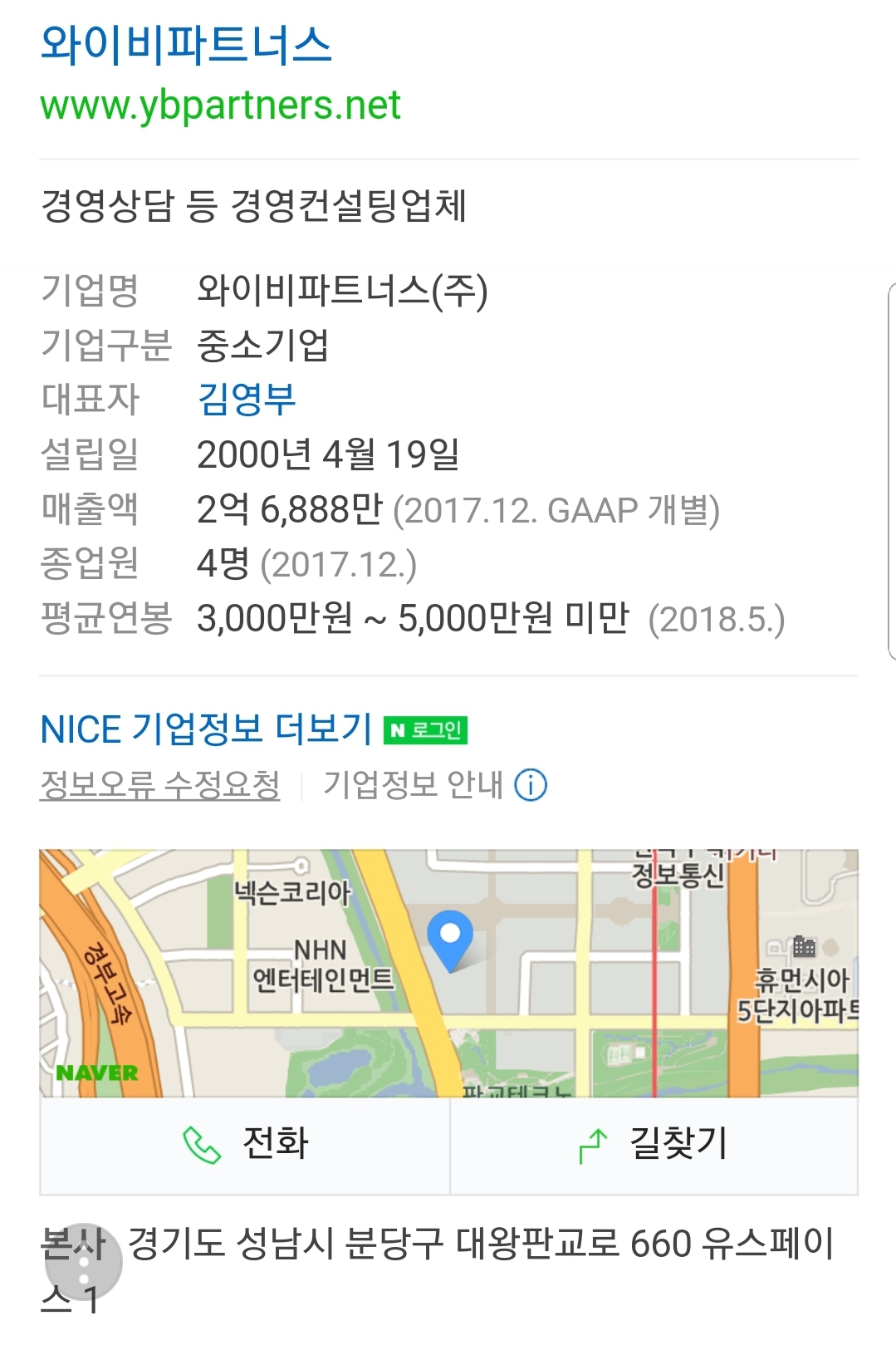Open 기업정보 안내 info icon
The image size is (896, 1345).
coord(531,785)
